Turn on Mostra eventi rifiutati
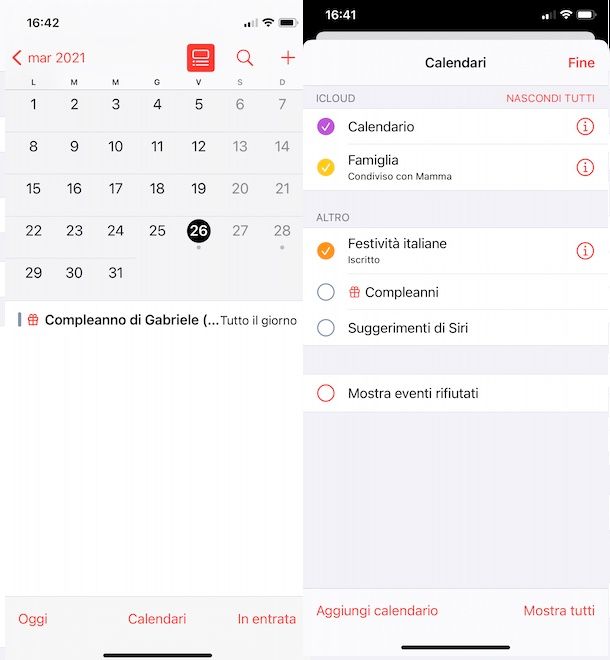 pyautogui.click(x=326, y=394)
